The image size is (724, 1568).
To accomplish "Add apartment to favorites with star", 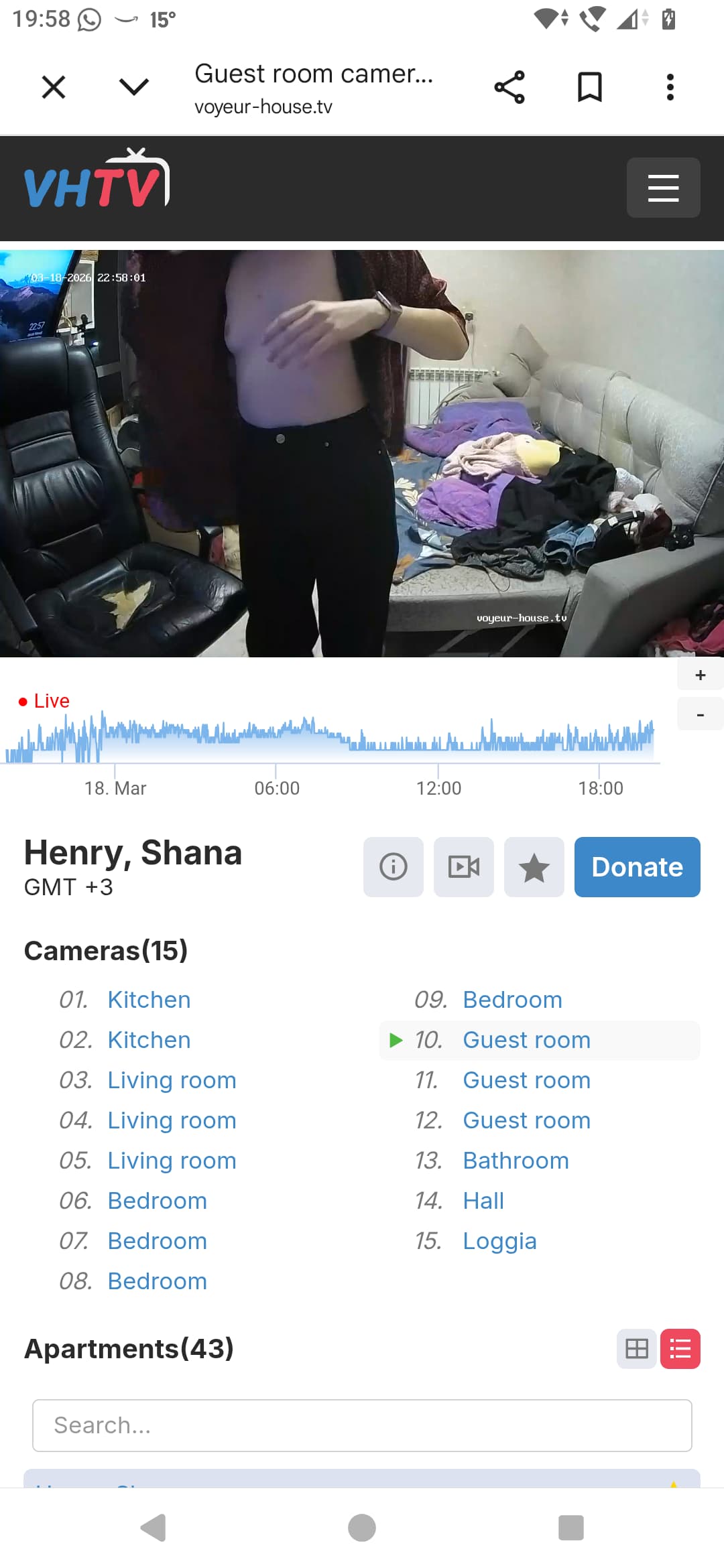I will 534,866.
